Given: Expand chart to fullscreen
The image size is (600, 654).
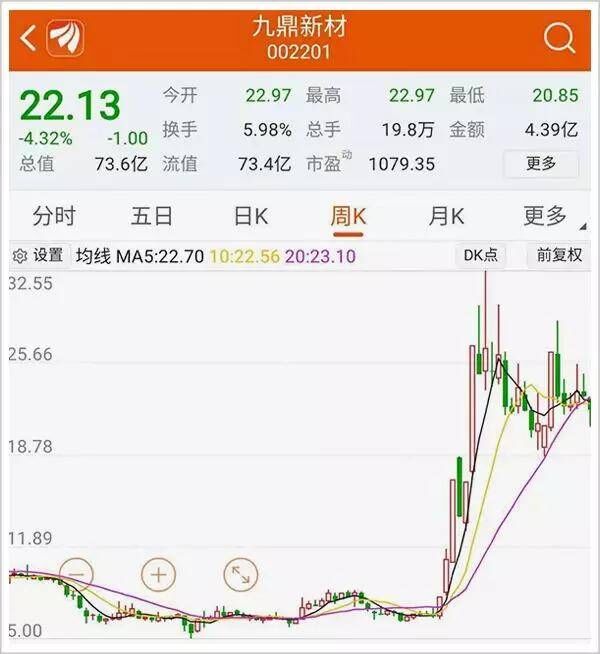Looking at the screenshot, I should coord(240,574).
